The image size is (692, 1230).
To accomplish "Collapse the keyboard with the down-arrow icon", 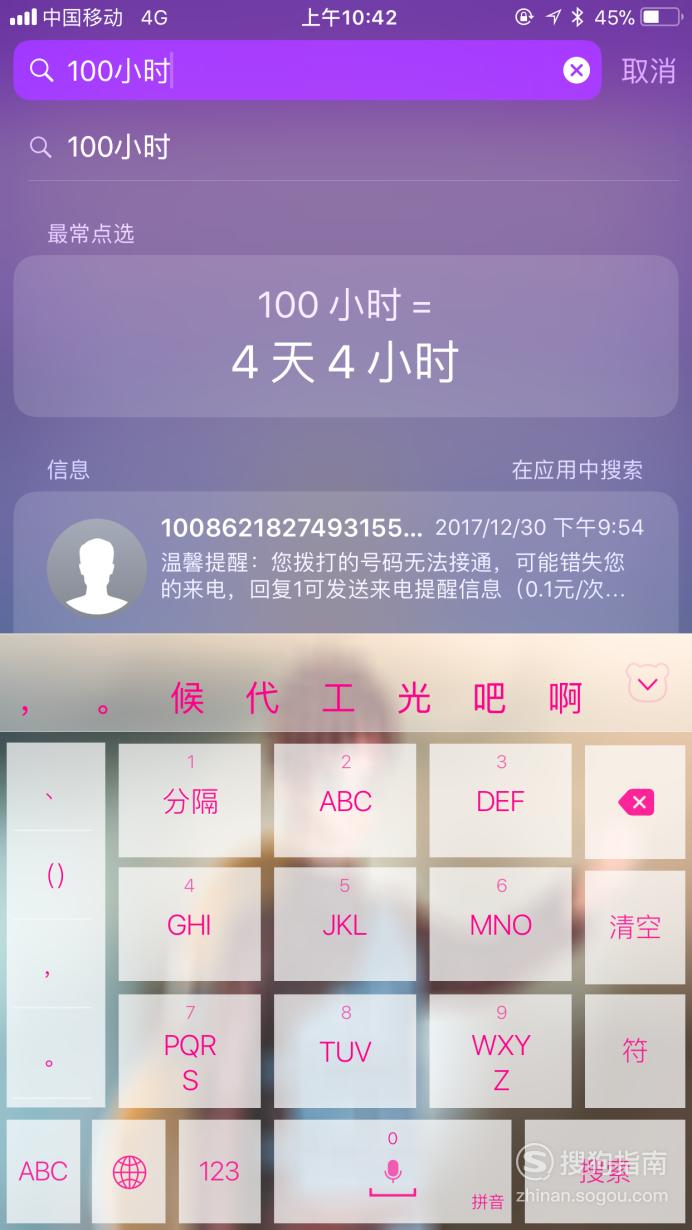I will click(647, 684).
